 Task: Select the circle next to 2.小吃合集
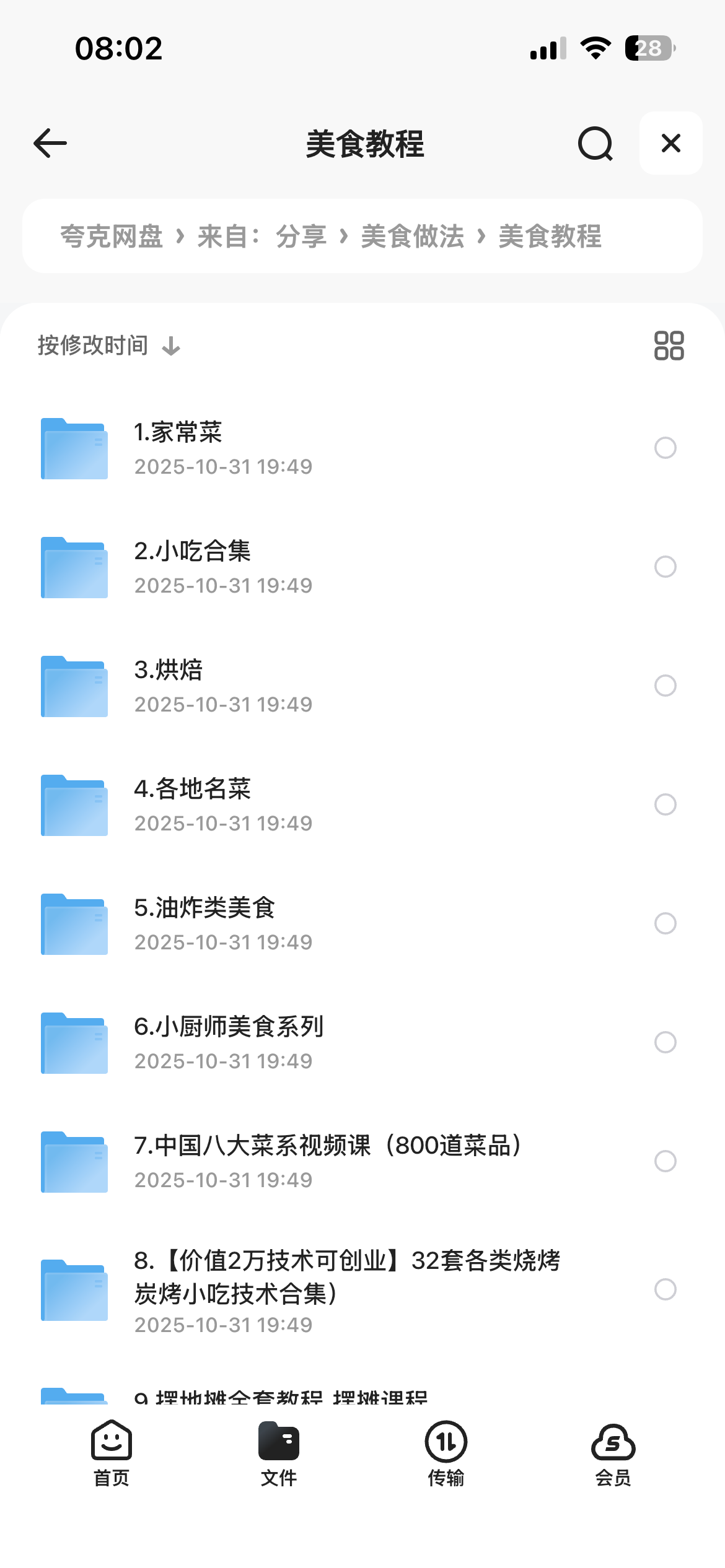pos(666,566)
